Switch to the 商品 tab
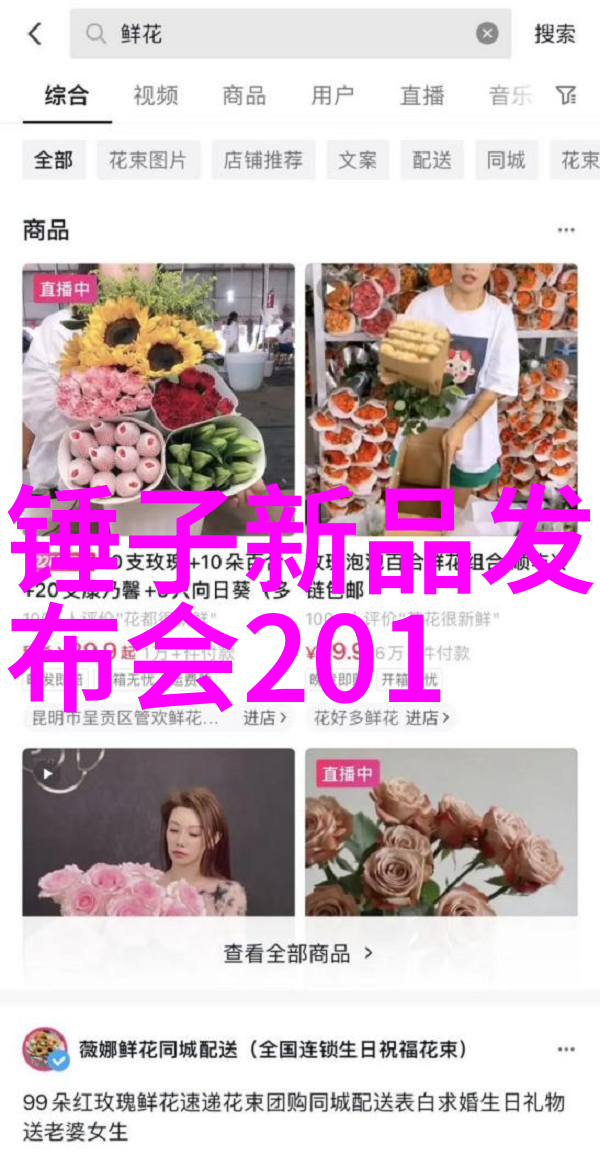This screenshot has height=1168, width=600. (x=244, y=95)
